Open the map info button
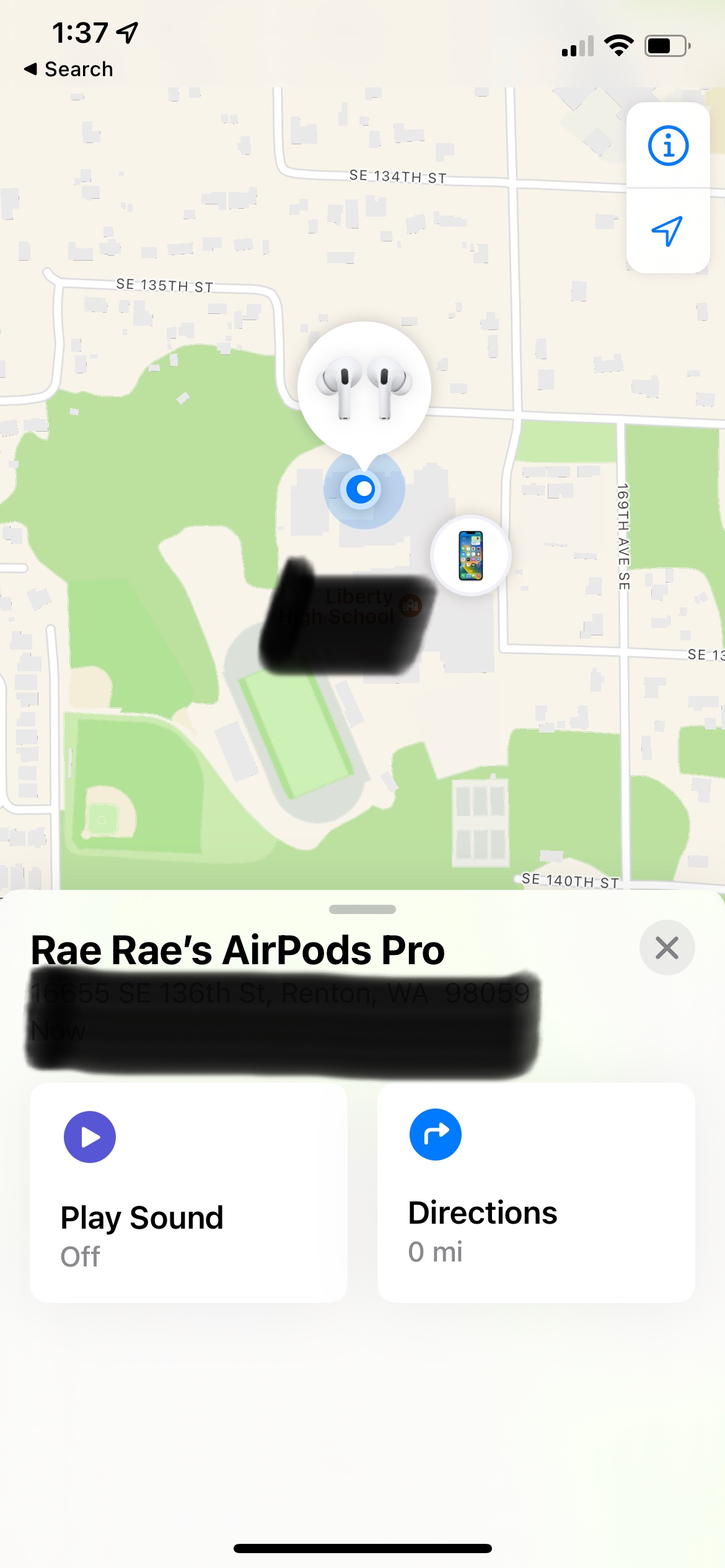 coord(667,146)
